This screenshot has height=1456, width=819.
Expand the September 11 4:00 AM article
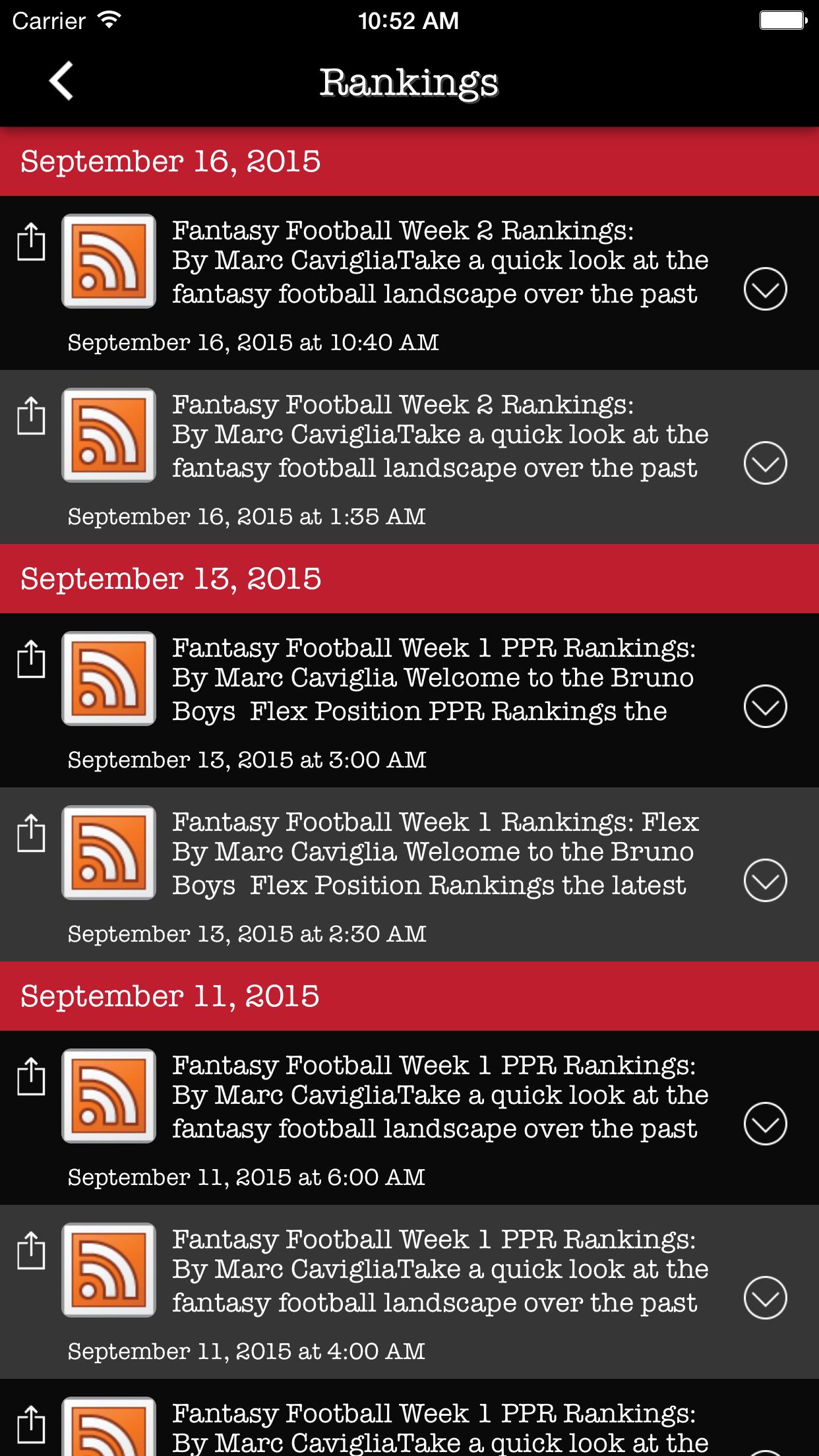click(765, 1298)
